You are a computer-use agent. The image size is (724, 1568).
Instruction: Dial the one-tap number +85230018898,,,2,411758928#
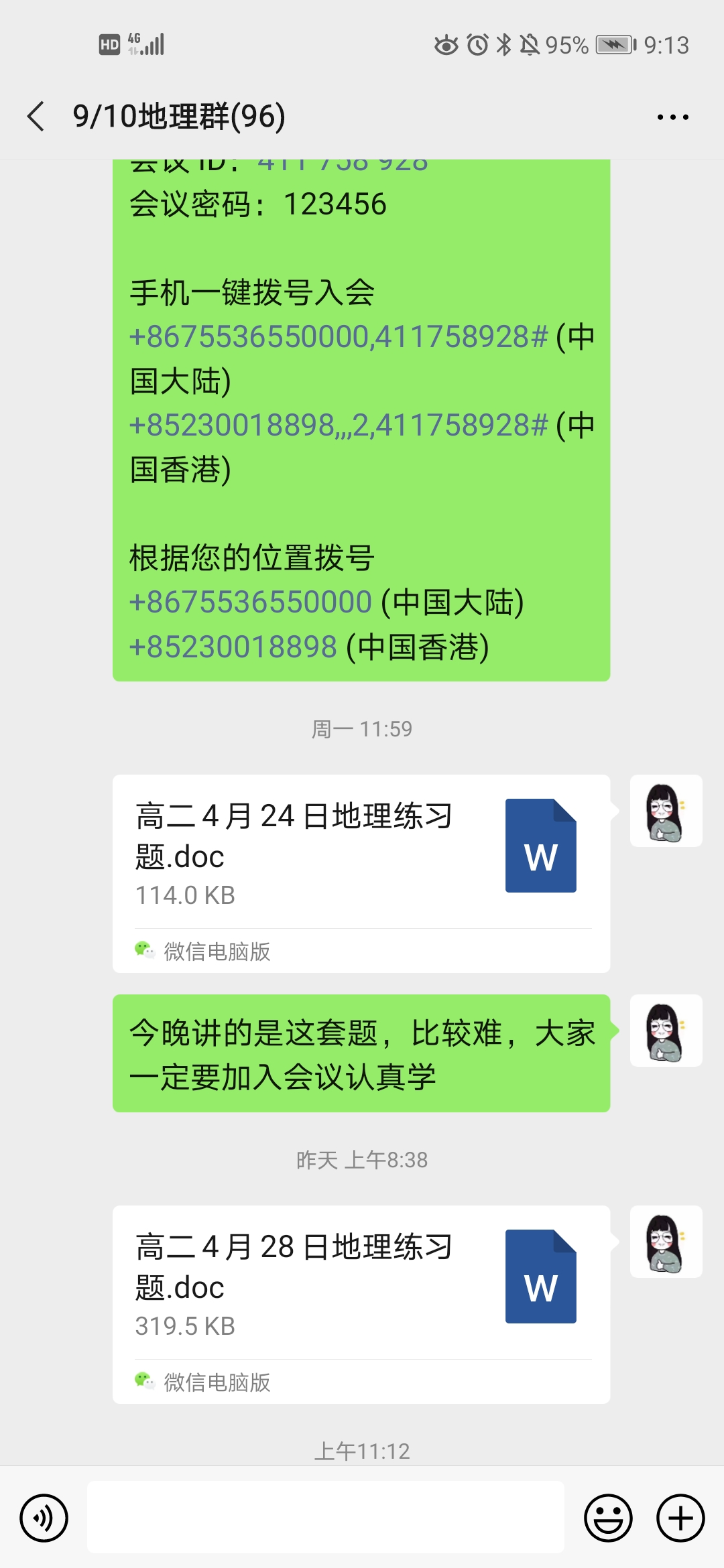pos(339,425)
